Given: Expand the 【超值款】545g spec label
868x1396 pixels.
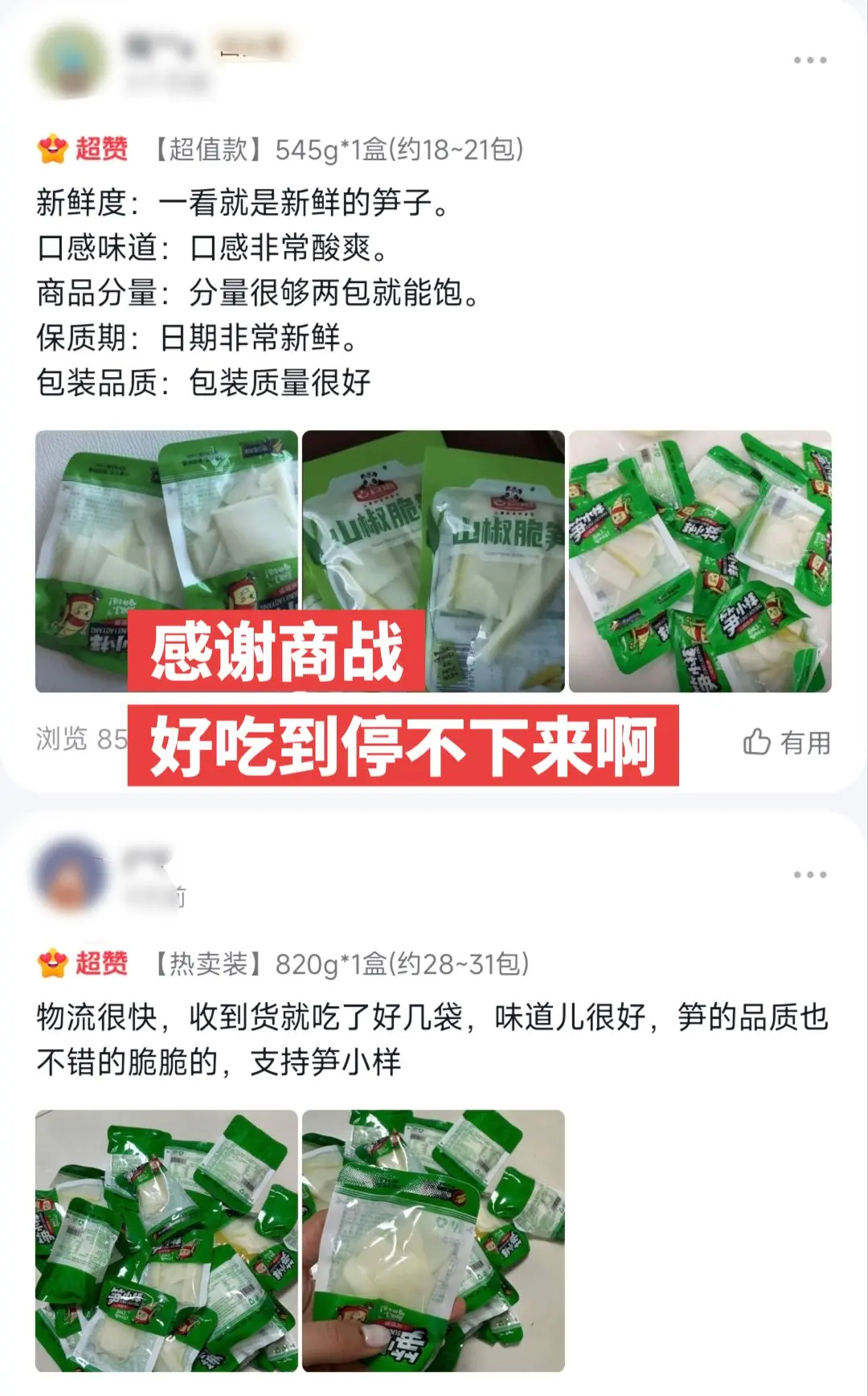Looking at the screenshot, I should [x=338, y=150].
